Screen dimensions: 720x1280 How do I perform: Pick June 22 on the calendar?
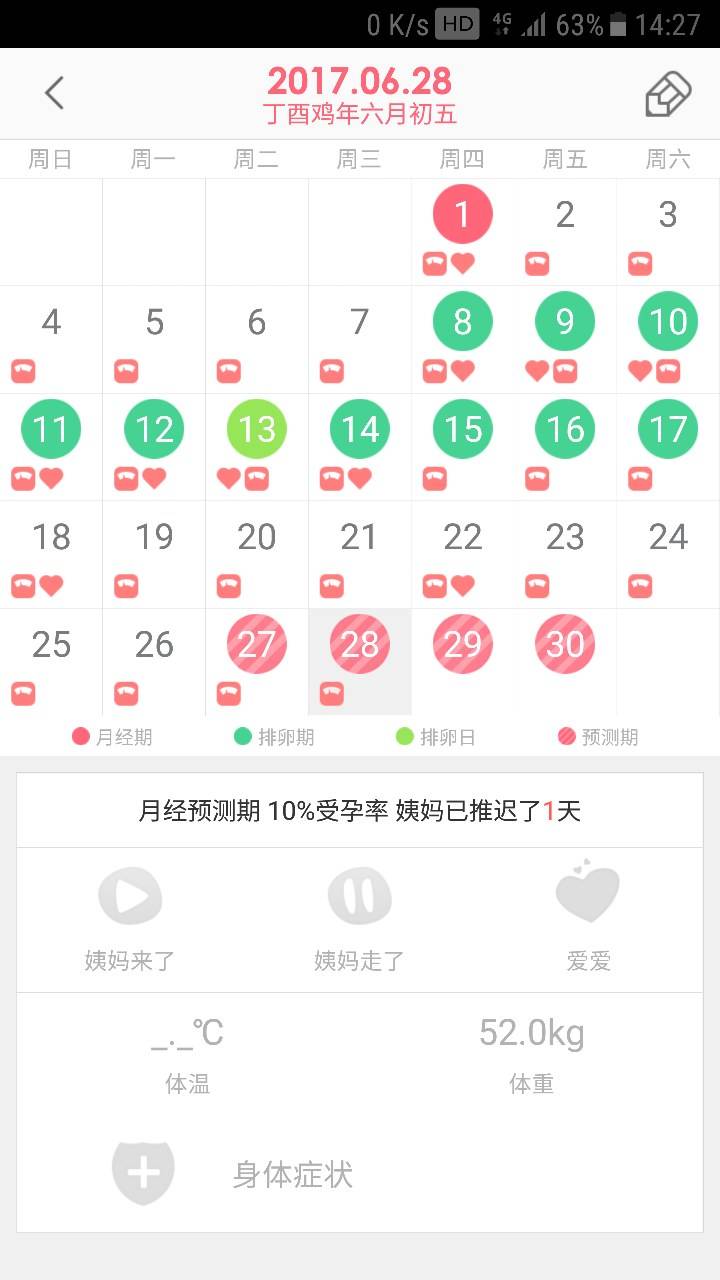(462, 538)
